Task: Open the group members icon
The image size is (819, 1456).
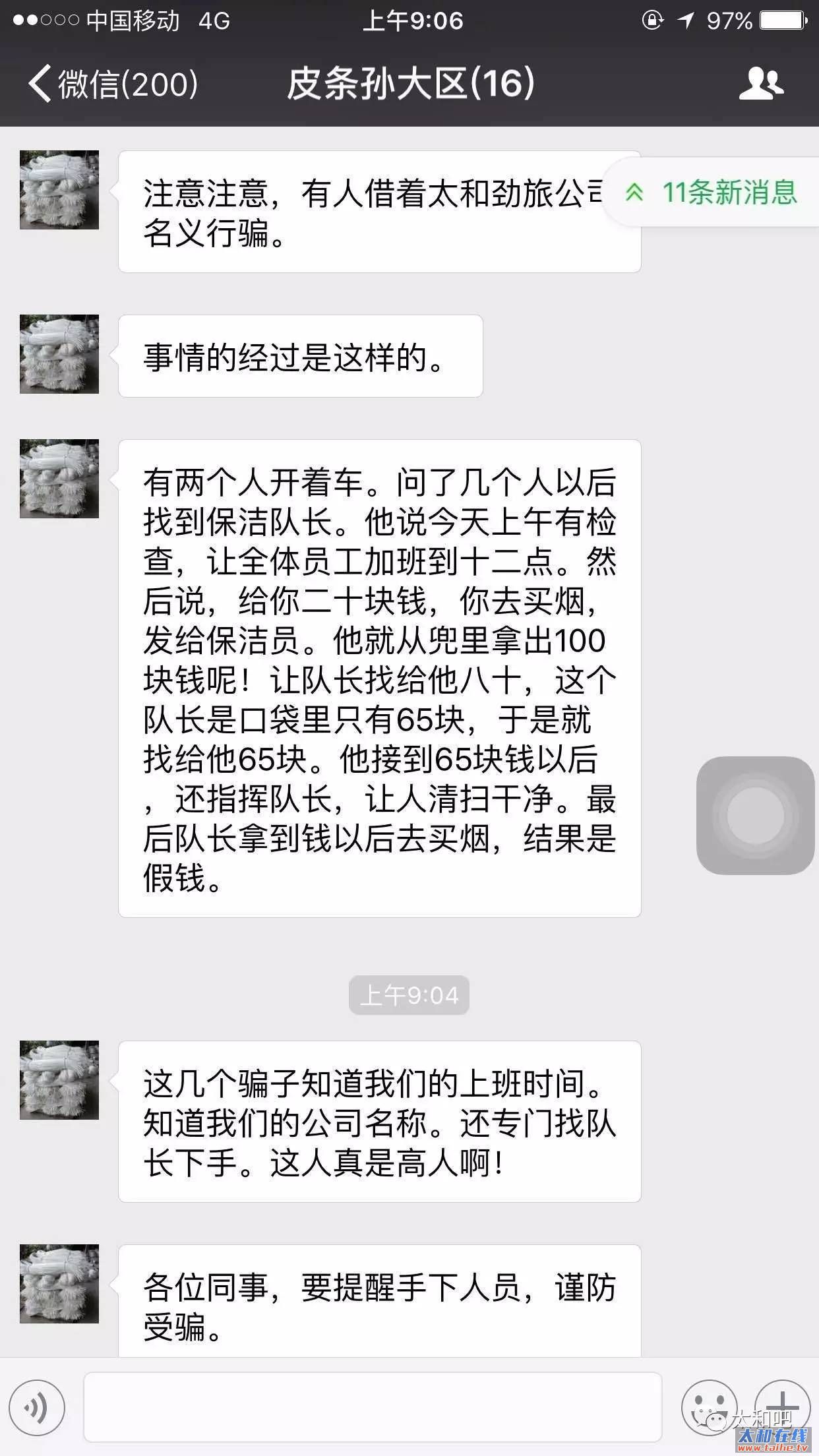Action: (761, 84)
